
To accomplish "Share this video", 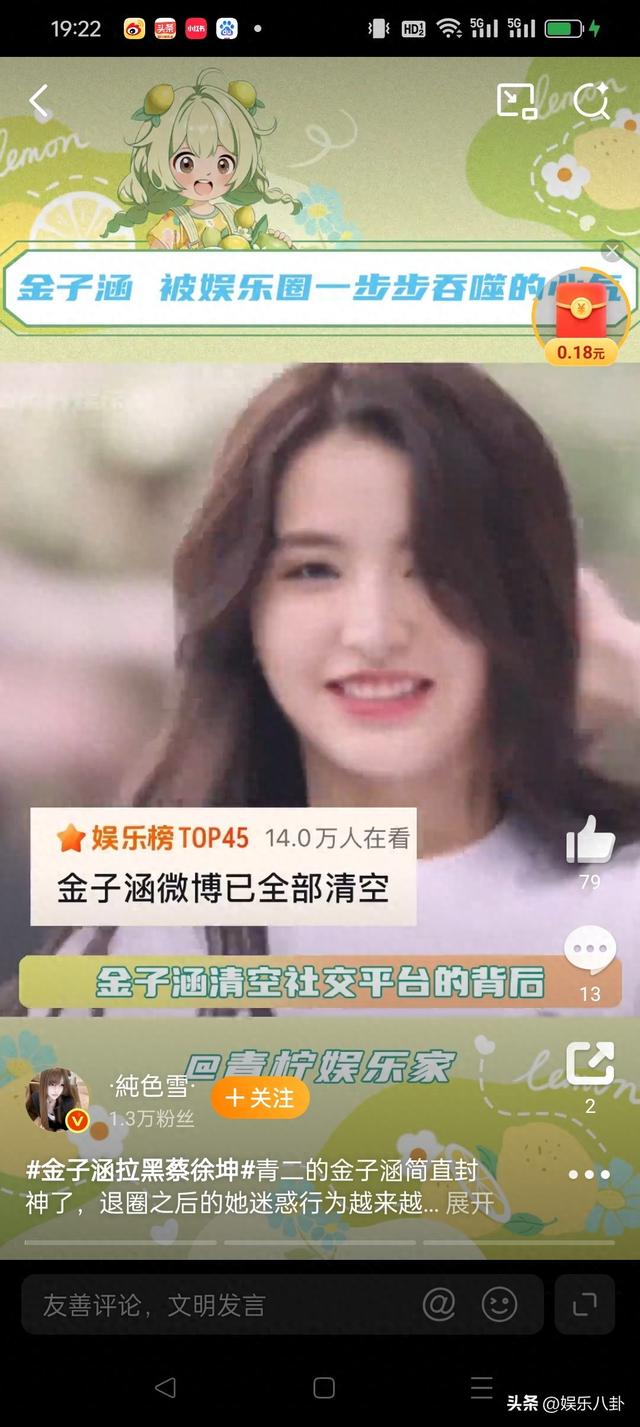I will point(590,1065).
